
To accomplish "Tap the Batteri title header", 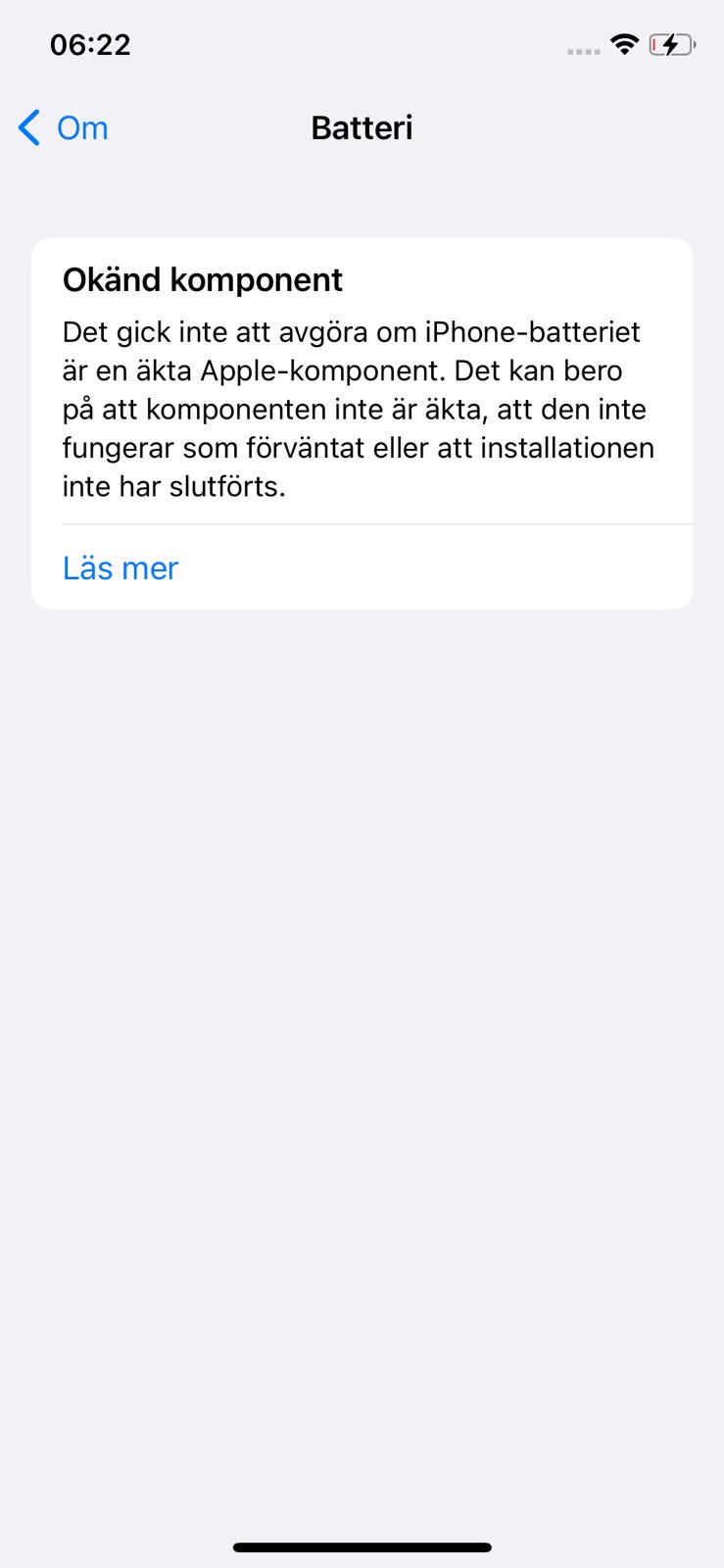I will click(362, 127).
